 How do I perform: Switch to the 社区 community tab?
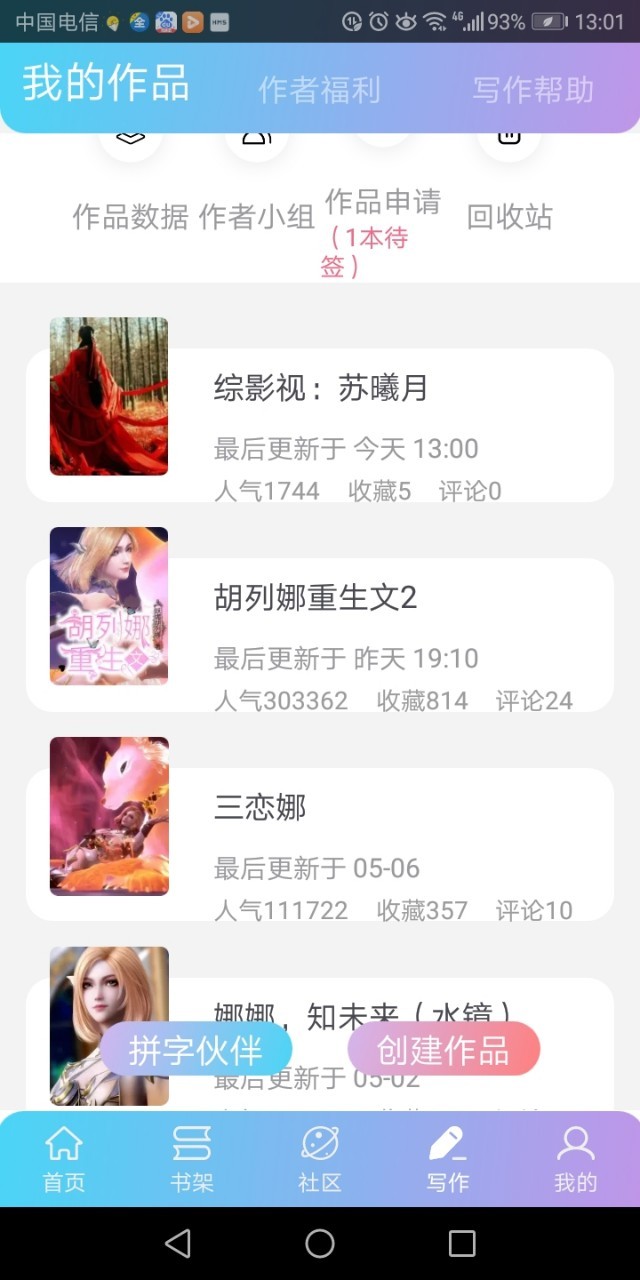tap(320, 1160)
